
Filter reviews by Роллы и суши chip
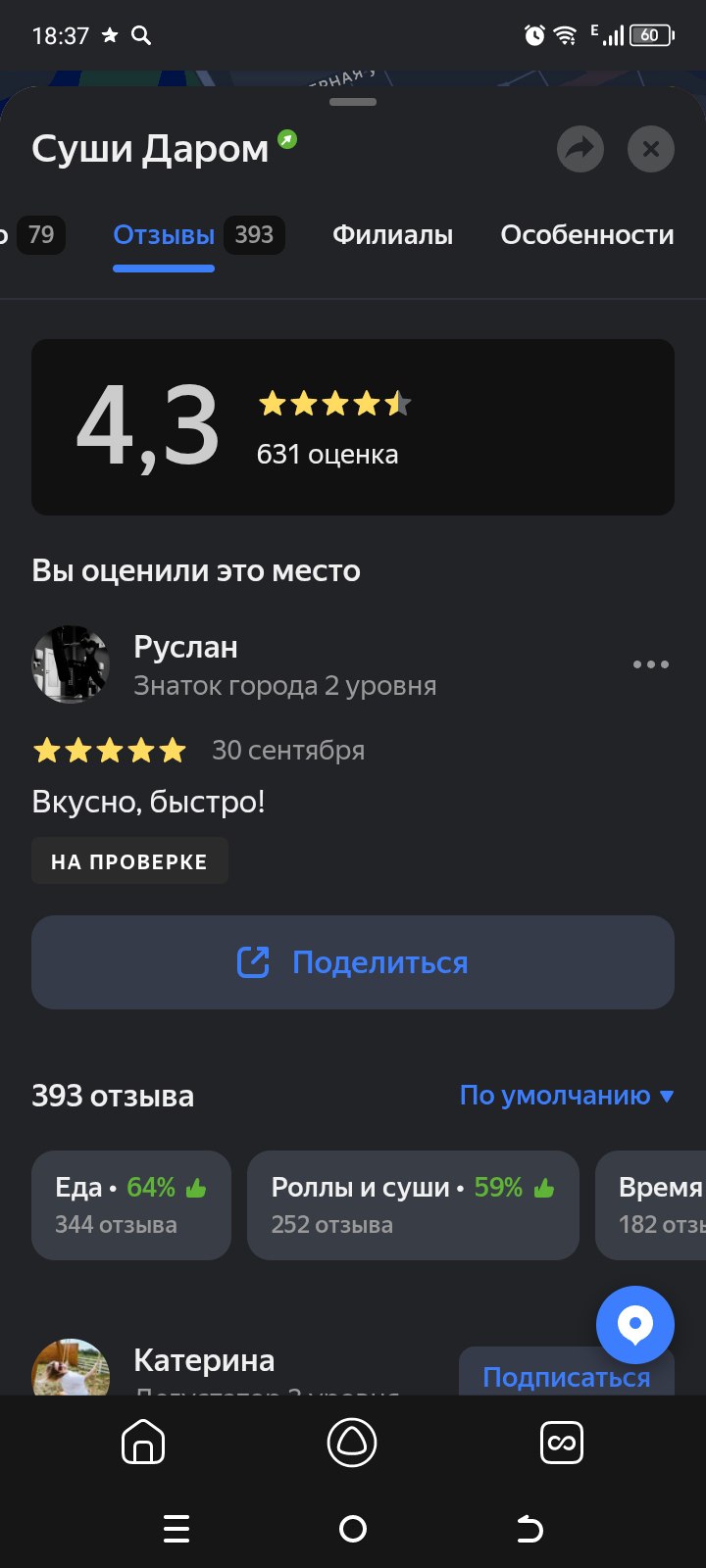tap(413, 1204)
